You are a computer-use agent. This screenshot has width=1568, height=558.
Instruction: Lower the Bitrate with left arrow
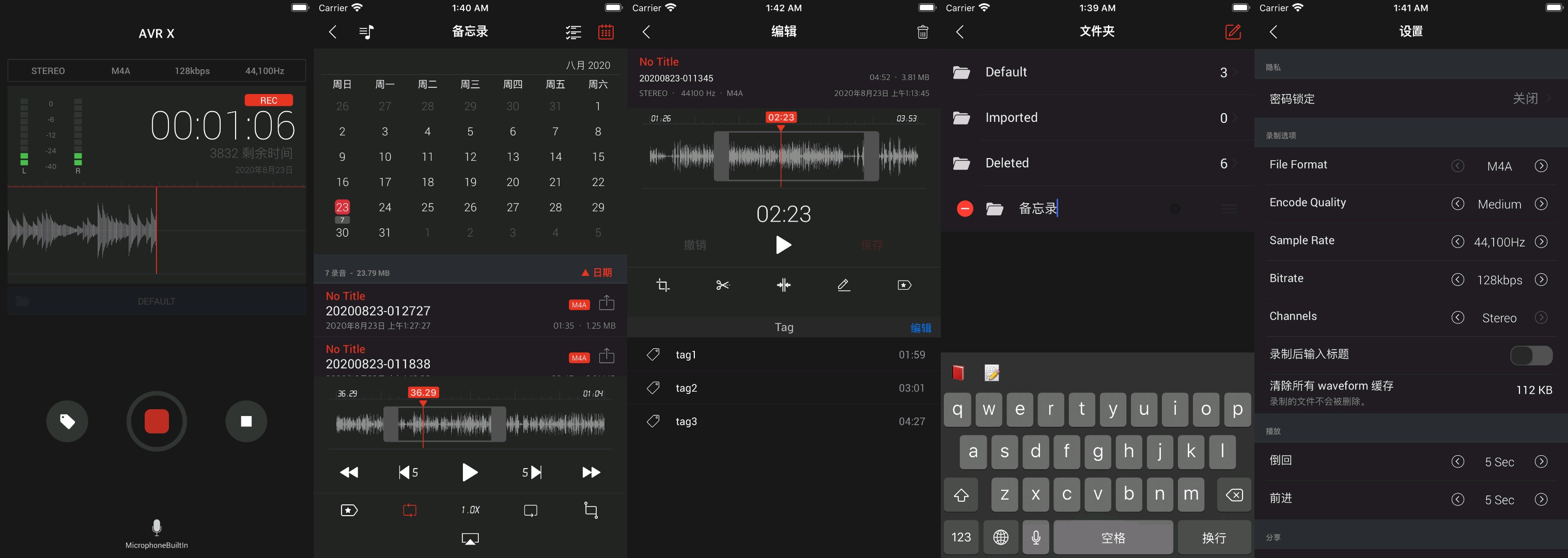pyautogui.click(x=1457, y=280)
